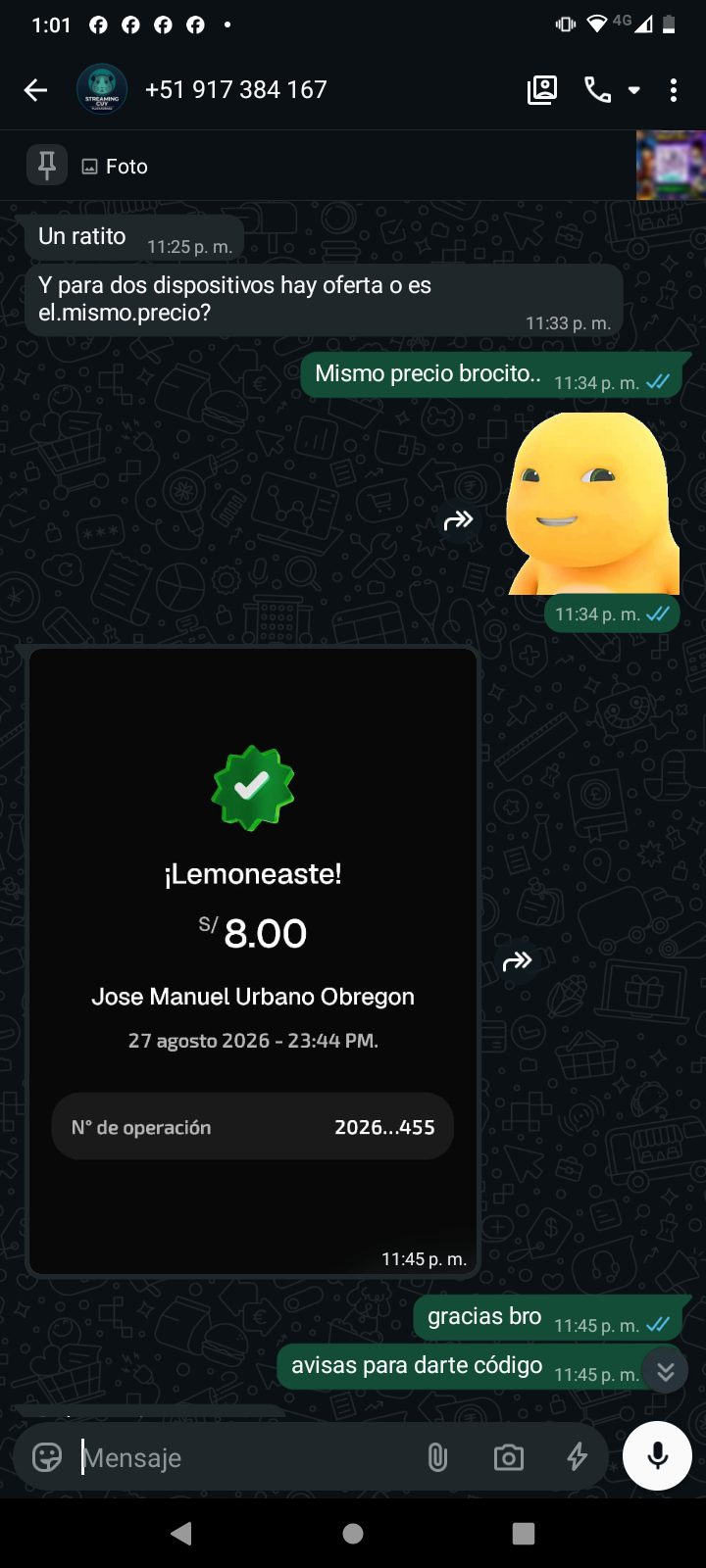
Task: Open quick replies lightning icon
Action: click(x=578, y=1457)
